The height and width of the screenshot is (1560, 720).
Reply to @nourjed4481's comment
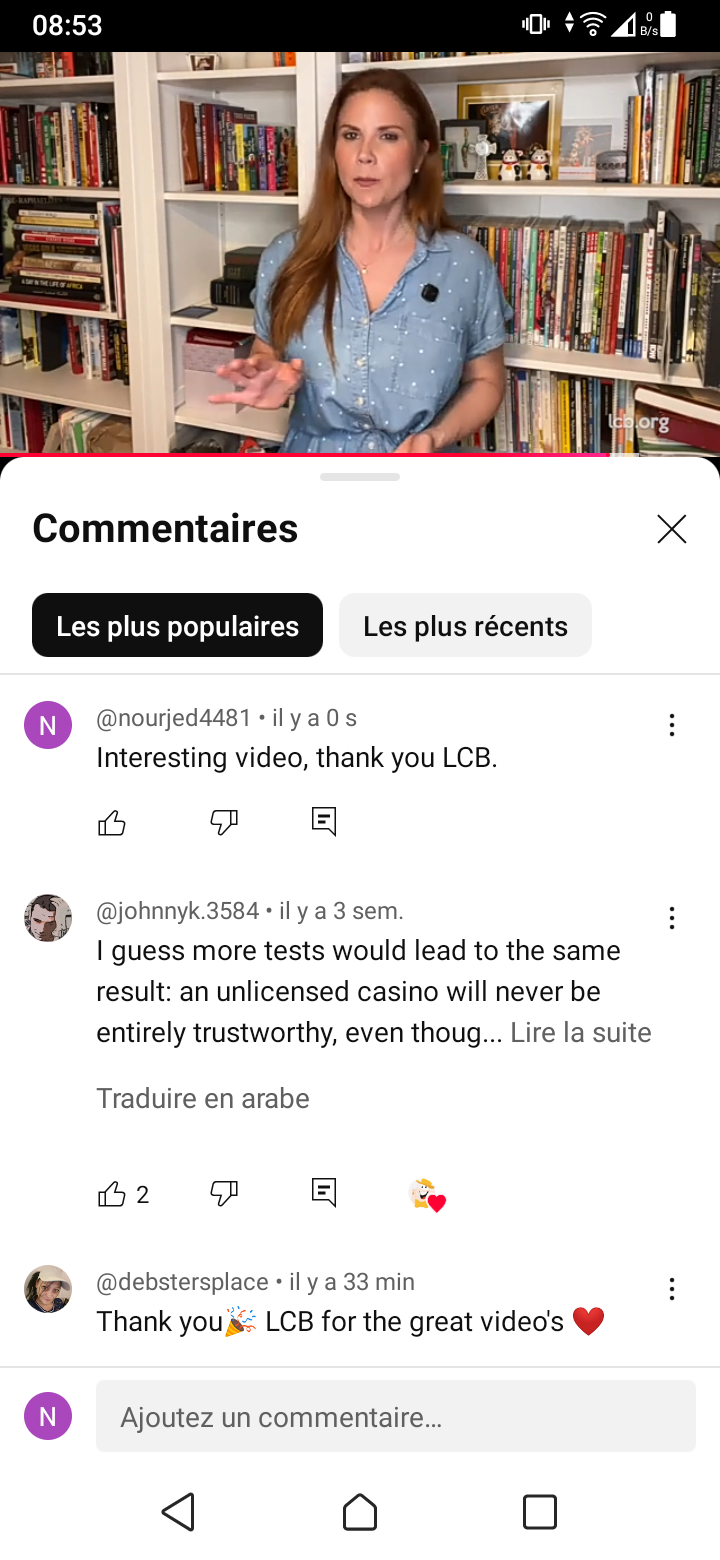click(x=324, y=822)
